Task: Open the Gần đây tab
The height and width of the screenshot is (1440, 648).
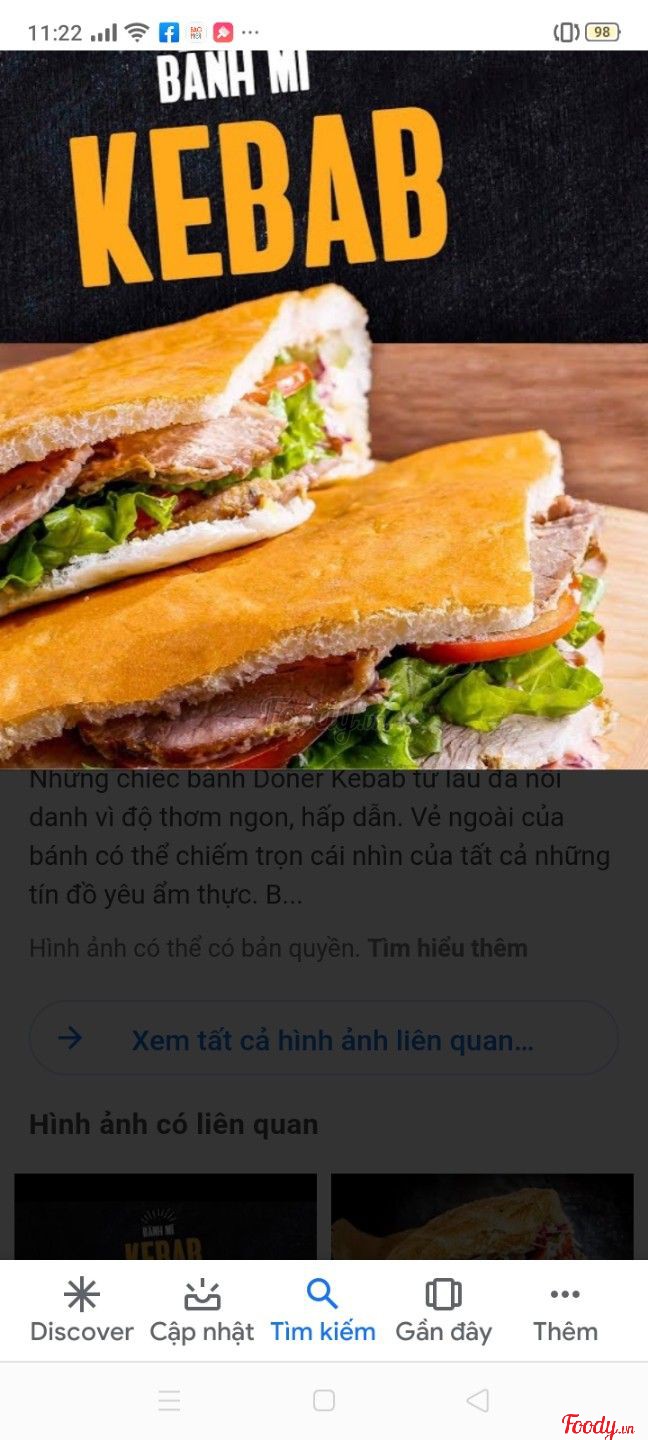Action: [x=444, y=1311]
